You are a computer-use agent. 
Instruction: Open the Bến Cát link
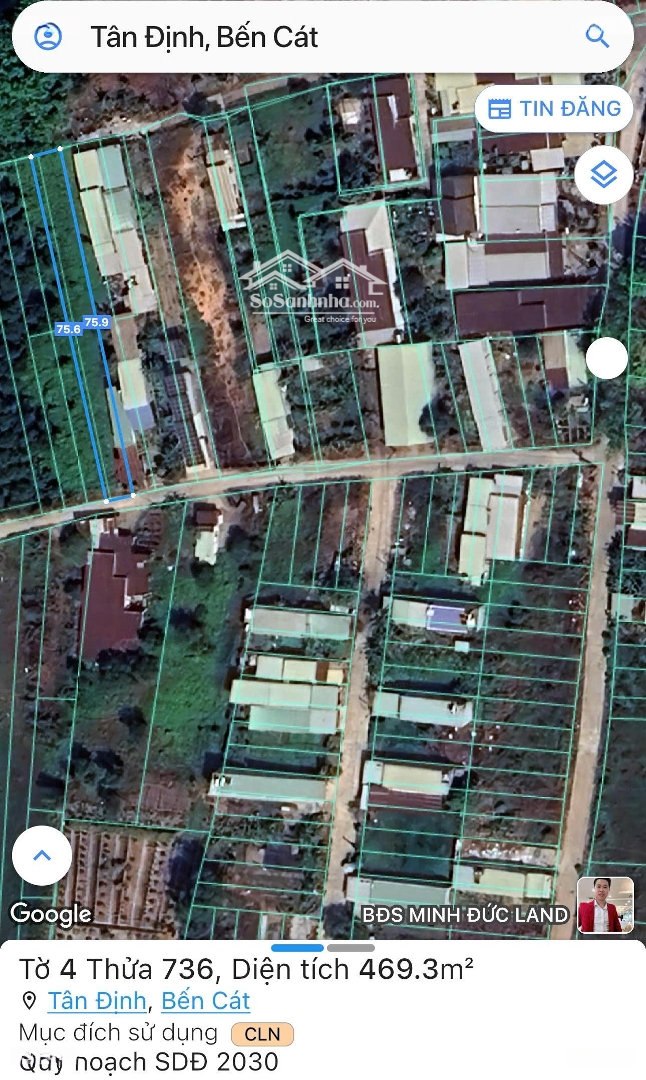tap(205, 1001)
